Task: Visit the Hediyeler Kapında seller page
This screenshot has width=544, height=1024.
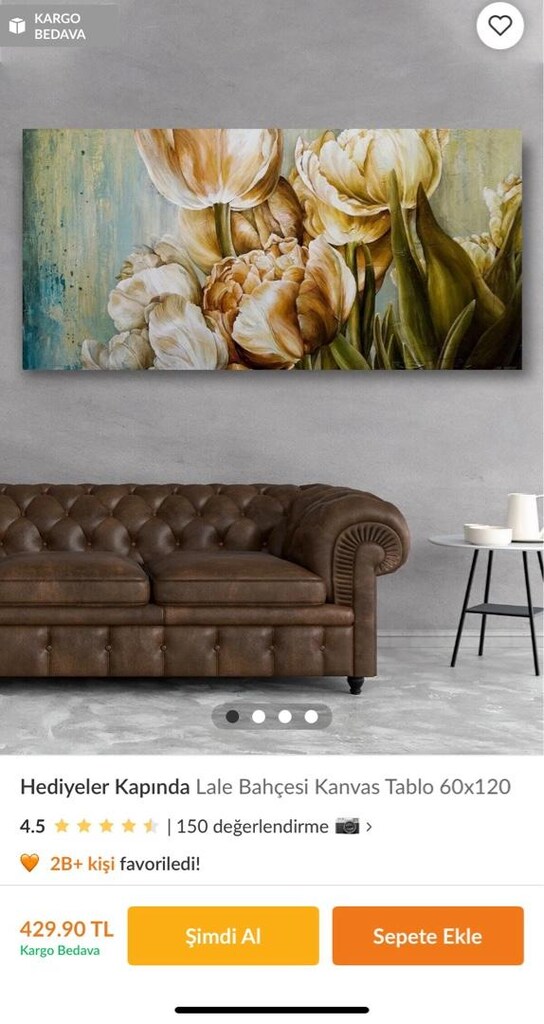Action: 105,786
